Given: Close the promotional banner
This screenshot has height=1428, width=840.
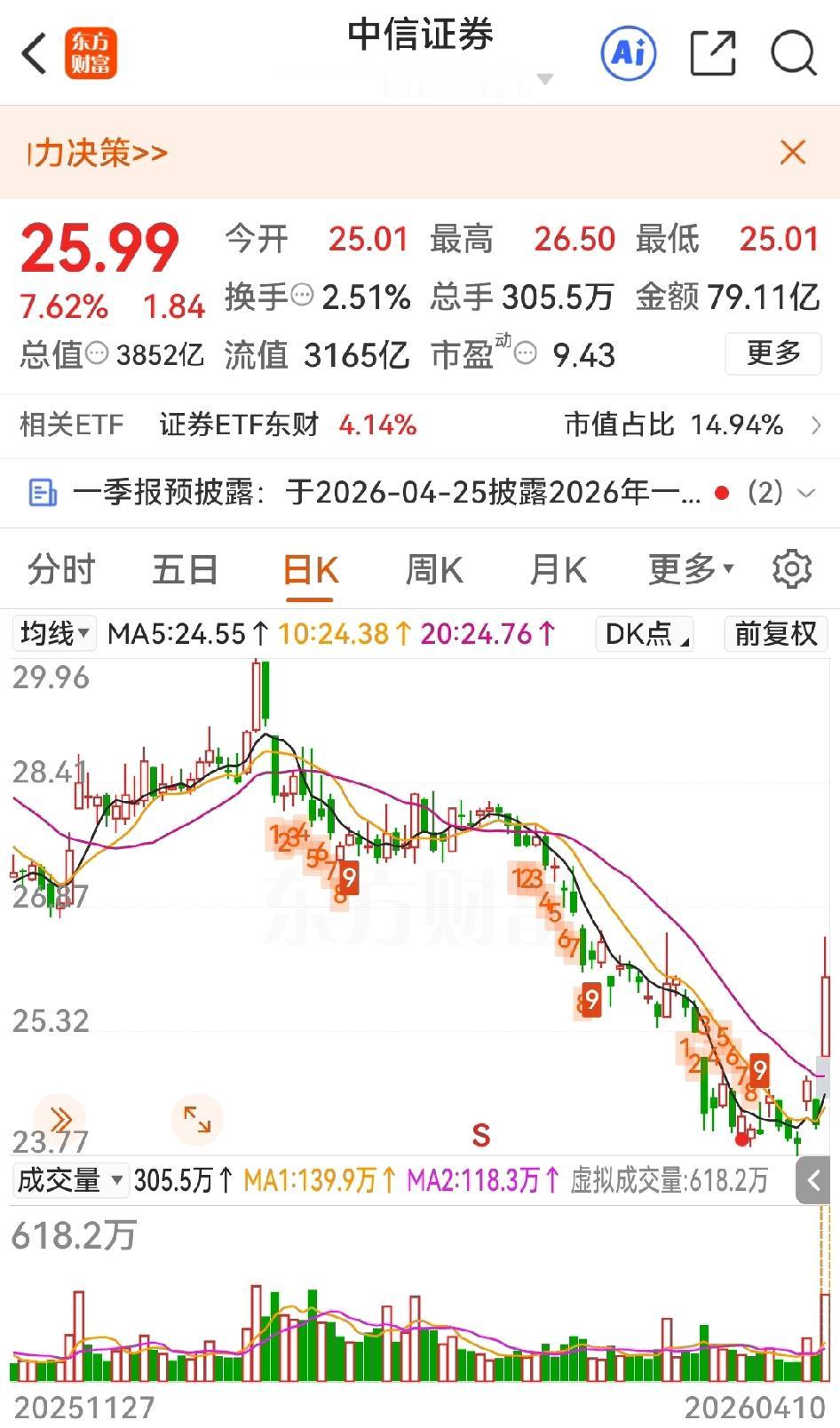Looking at the screenshot, I should 791,152.
